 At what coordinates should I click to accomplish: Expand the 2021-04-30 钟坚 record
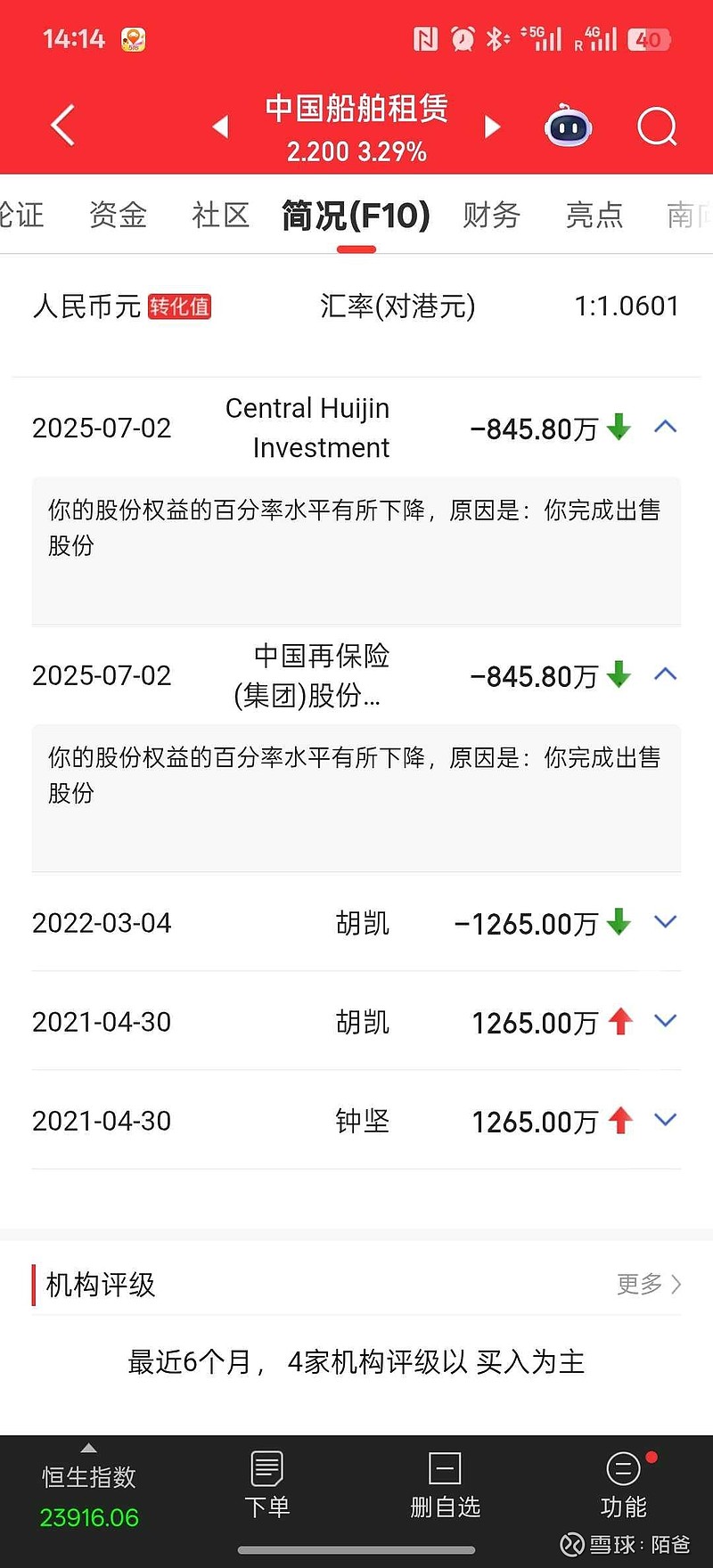click(x=665, y=1120)
